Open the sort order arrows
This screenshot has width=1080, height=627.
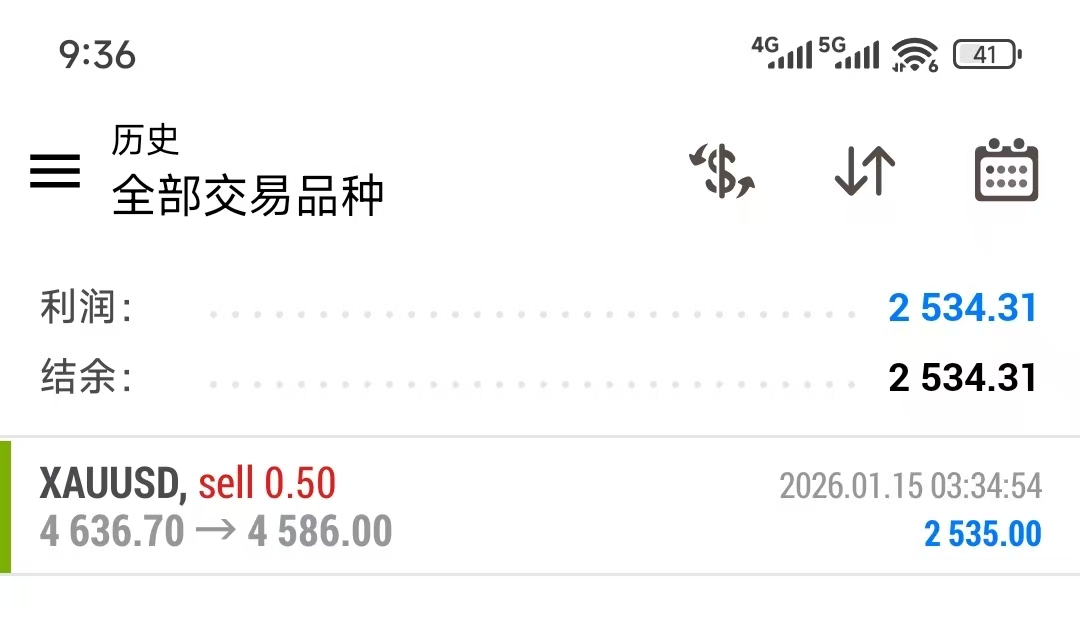click(864, 172)
